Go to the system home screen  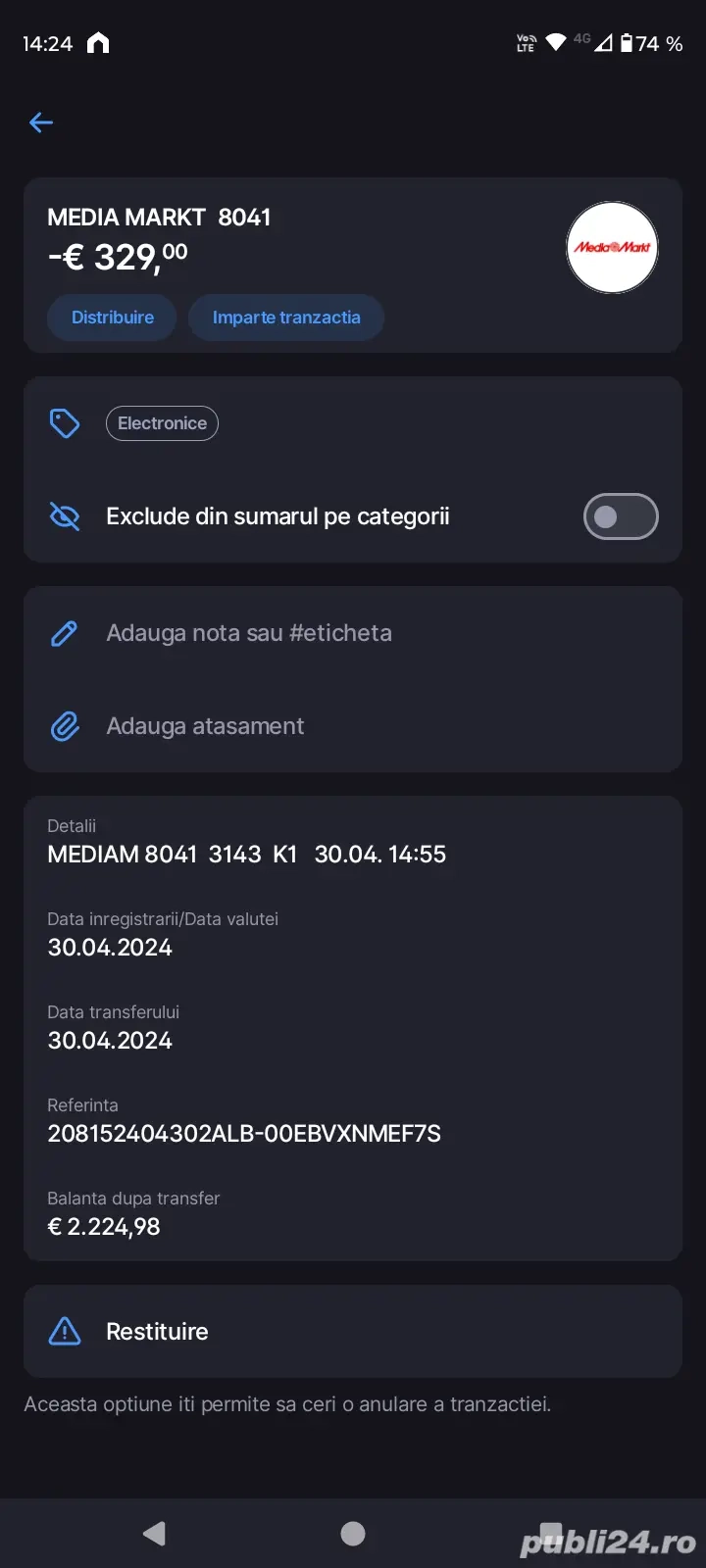point(353,1534)
